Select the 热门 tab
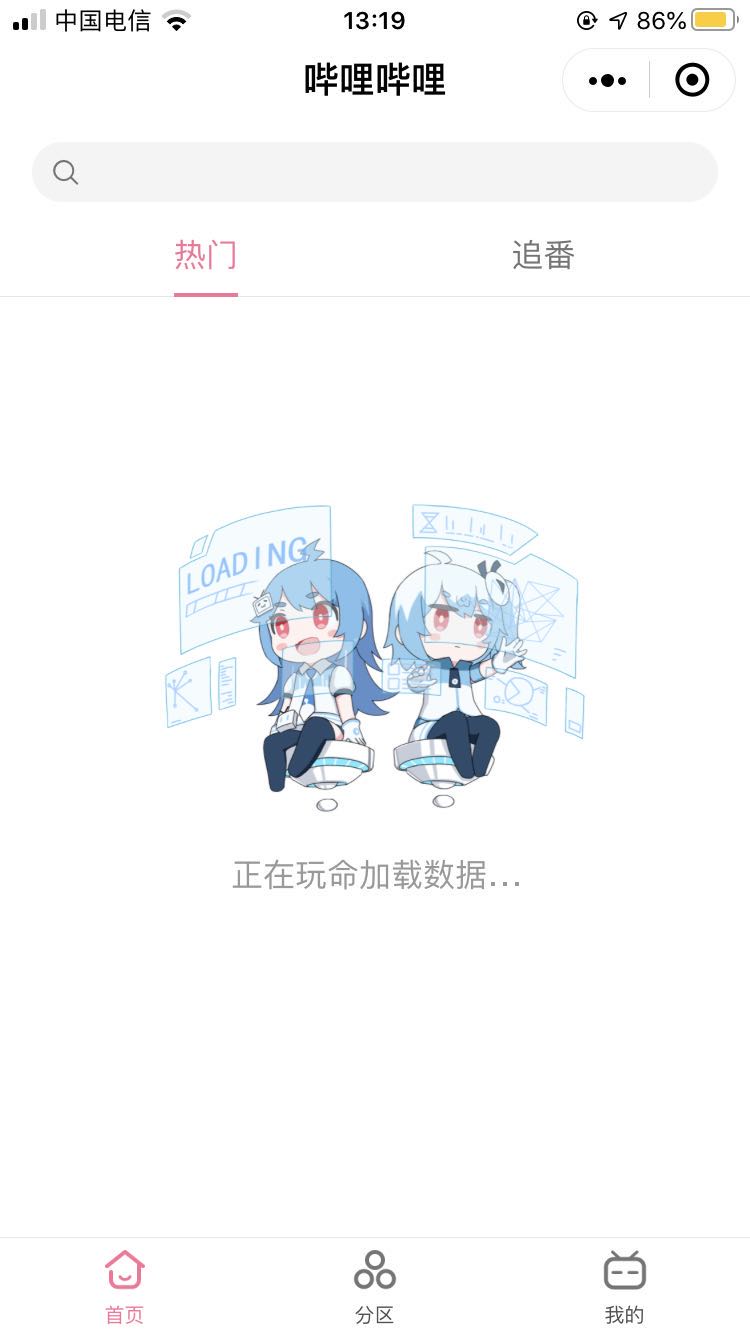Image resolution: width=750 pixels, height=1334 pixels. pos(205,256)
